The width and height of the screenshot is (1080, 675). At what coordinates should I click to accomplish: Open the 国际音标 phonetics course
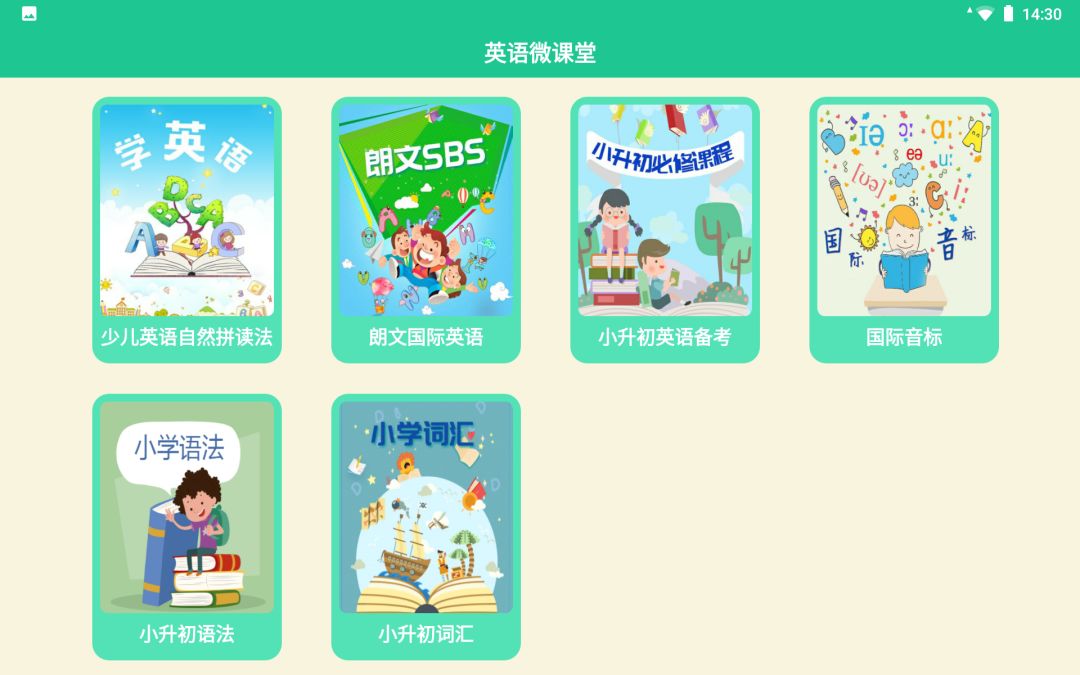click(904, 229)
